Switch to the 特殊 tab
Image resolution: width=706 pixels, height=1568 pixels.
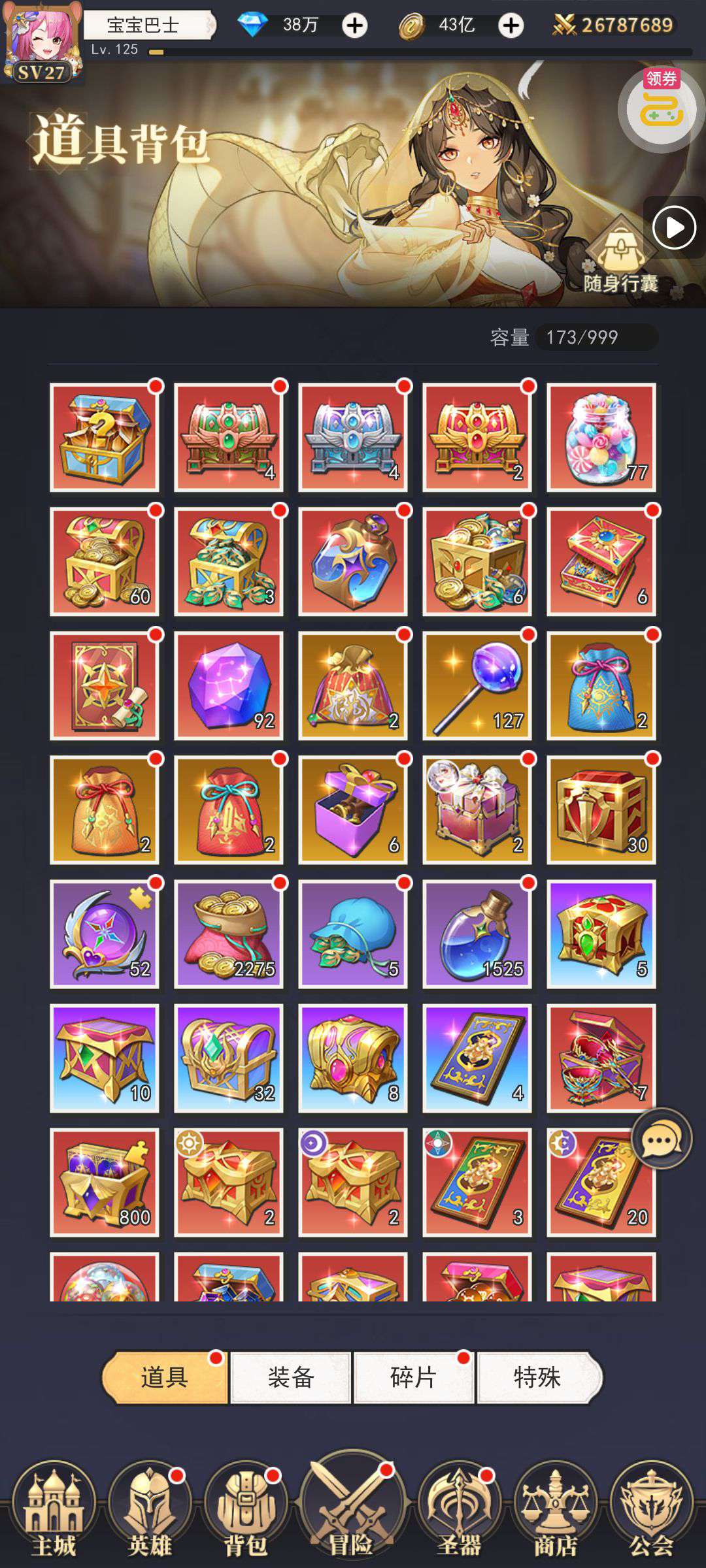pos(538,1377)
